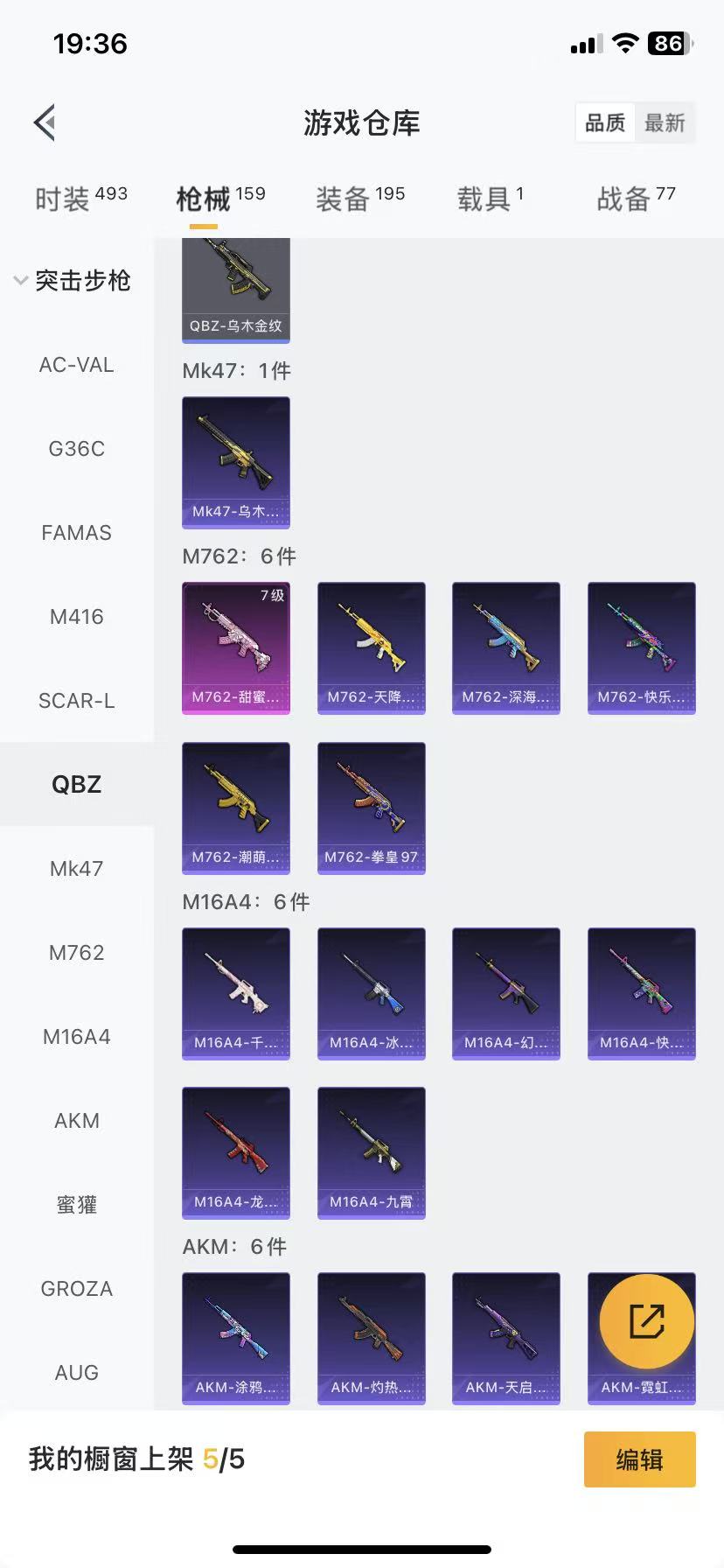Screen dimensions: 724x1568
Task: Switch to the 时装 tab
Action: click(x=80, y=199)
